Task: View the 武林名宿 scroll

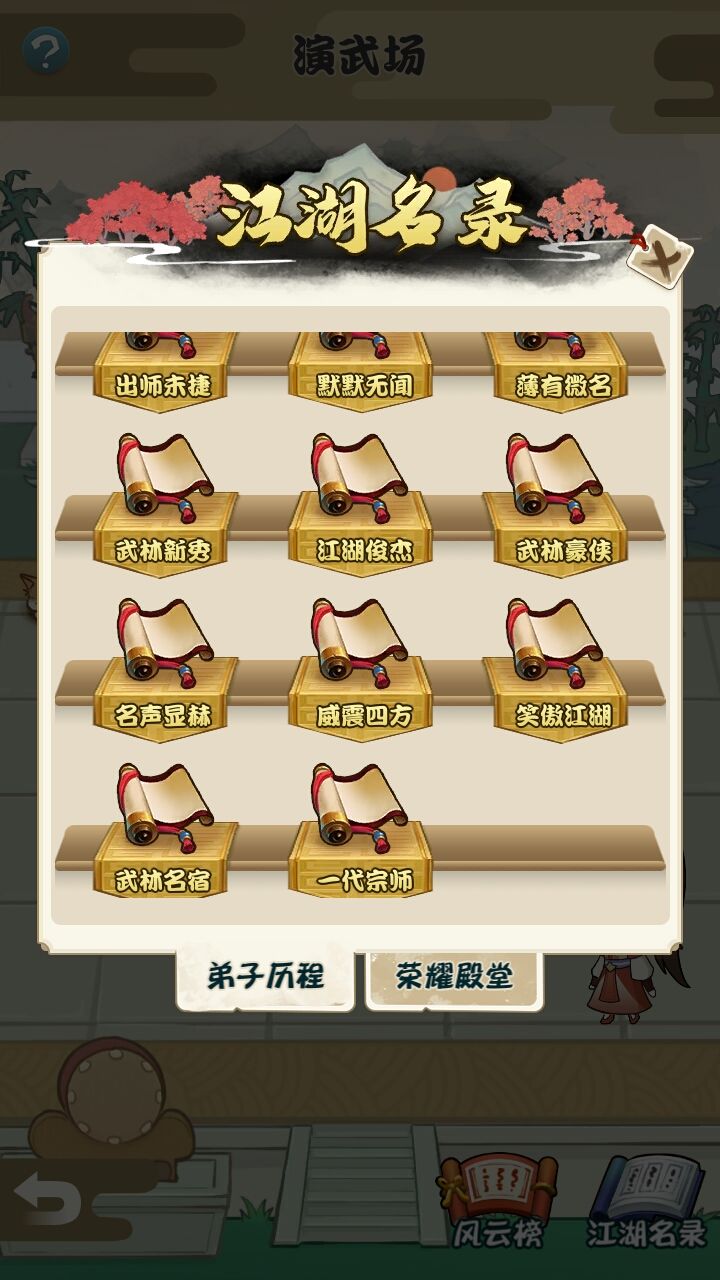Action: pyautogui.click(x=165, y=832)
